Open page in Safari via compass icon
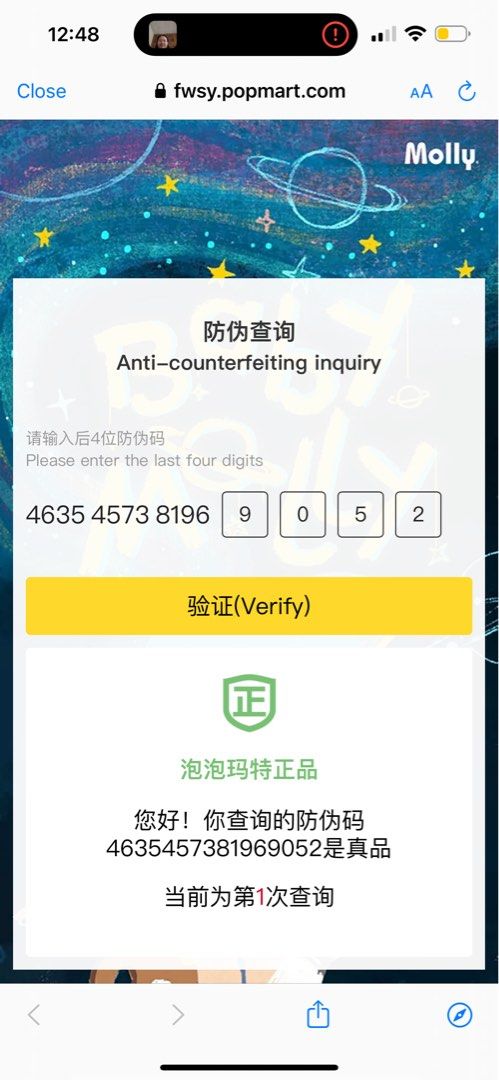The height and width of the screenshot is (1080, 499). [x=460, y=1015]
